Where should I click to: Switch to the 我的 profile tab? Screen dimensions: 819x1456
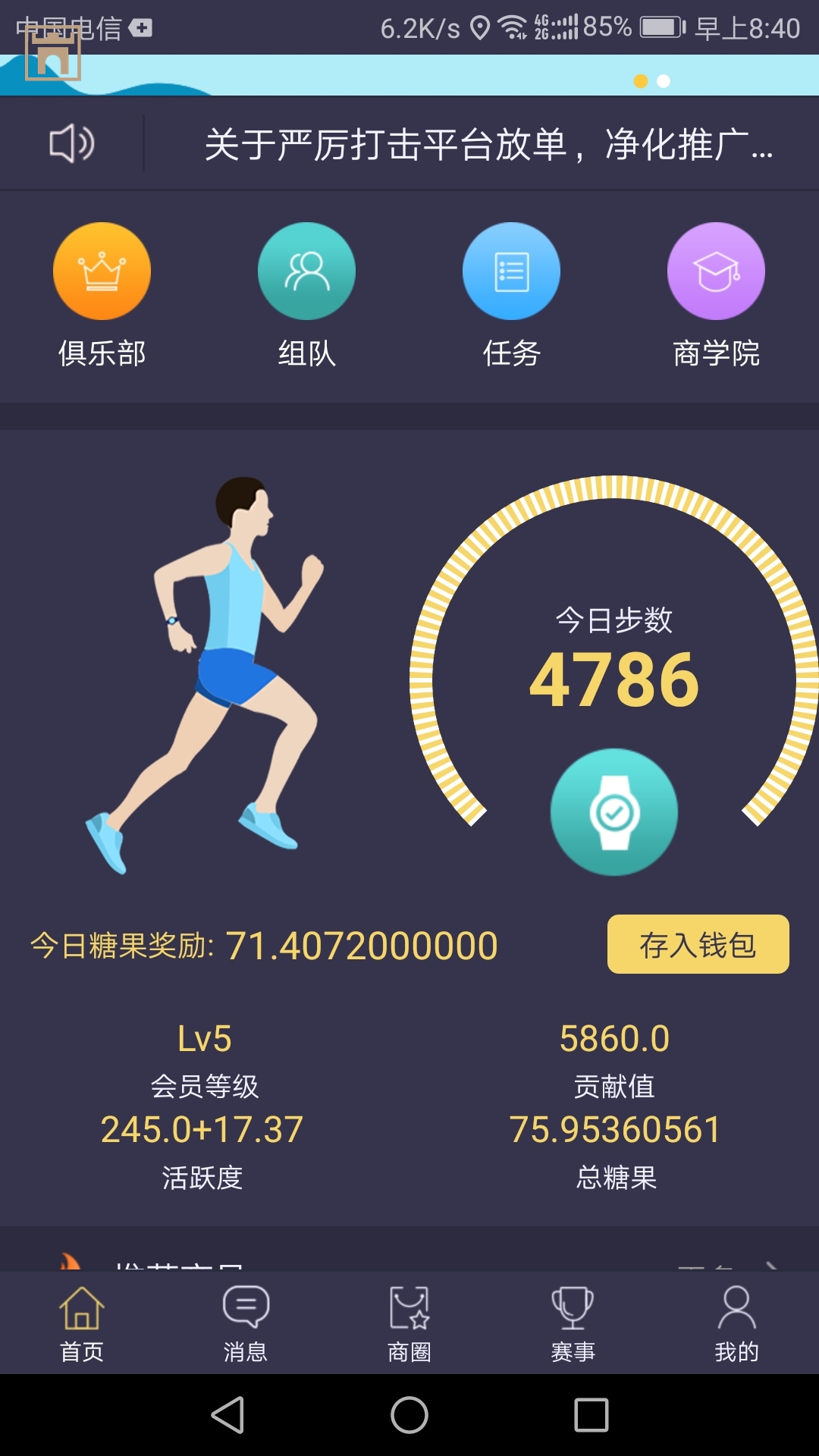click(736, 1323)
